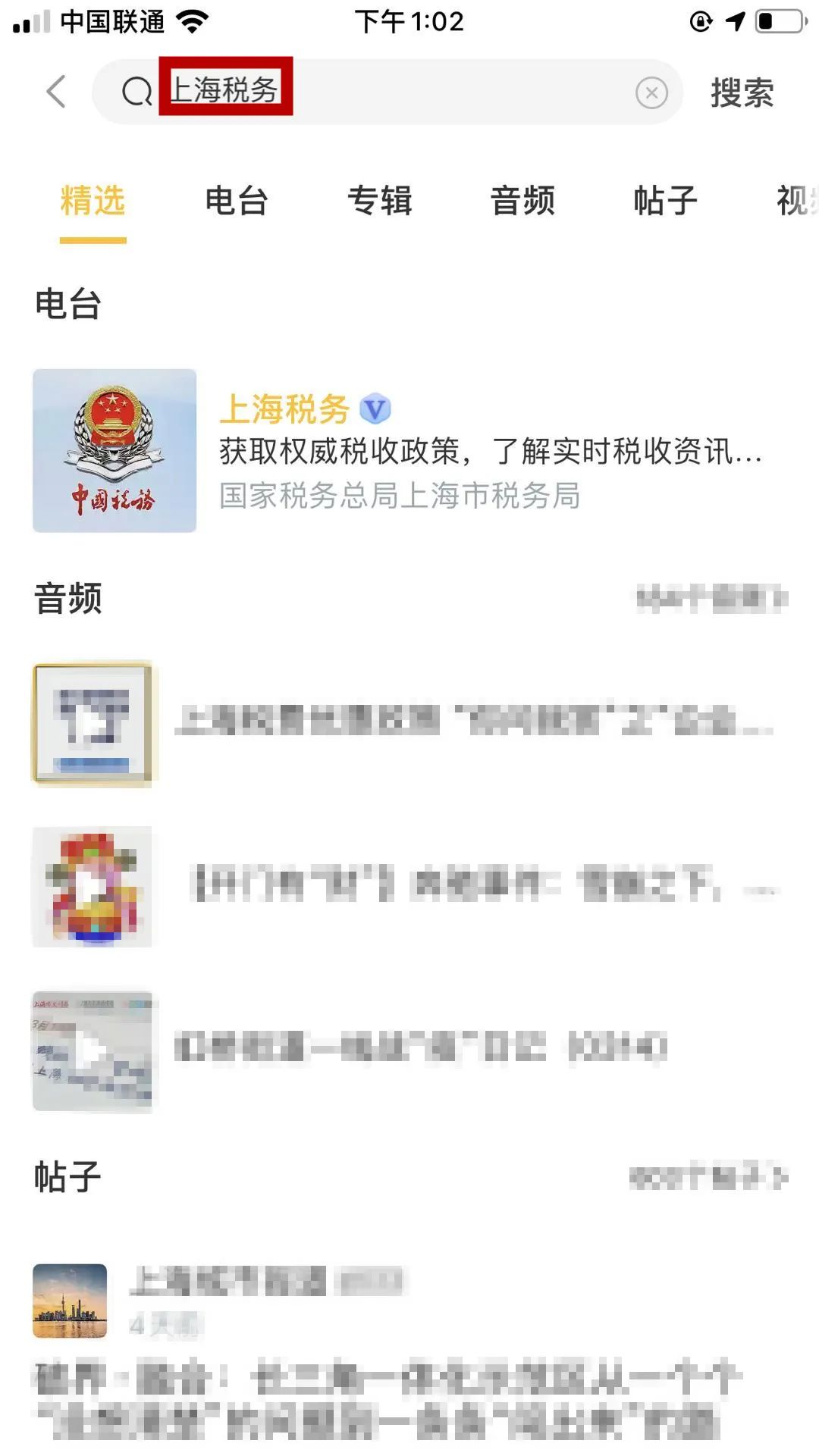Select the 精选 tab
The width and height of the screenshot is (819, 1456).
click(x=93, y=202)
